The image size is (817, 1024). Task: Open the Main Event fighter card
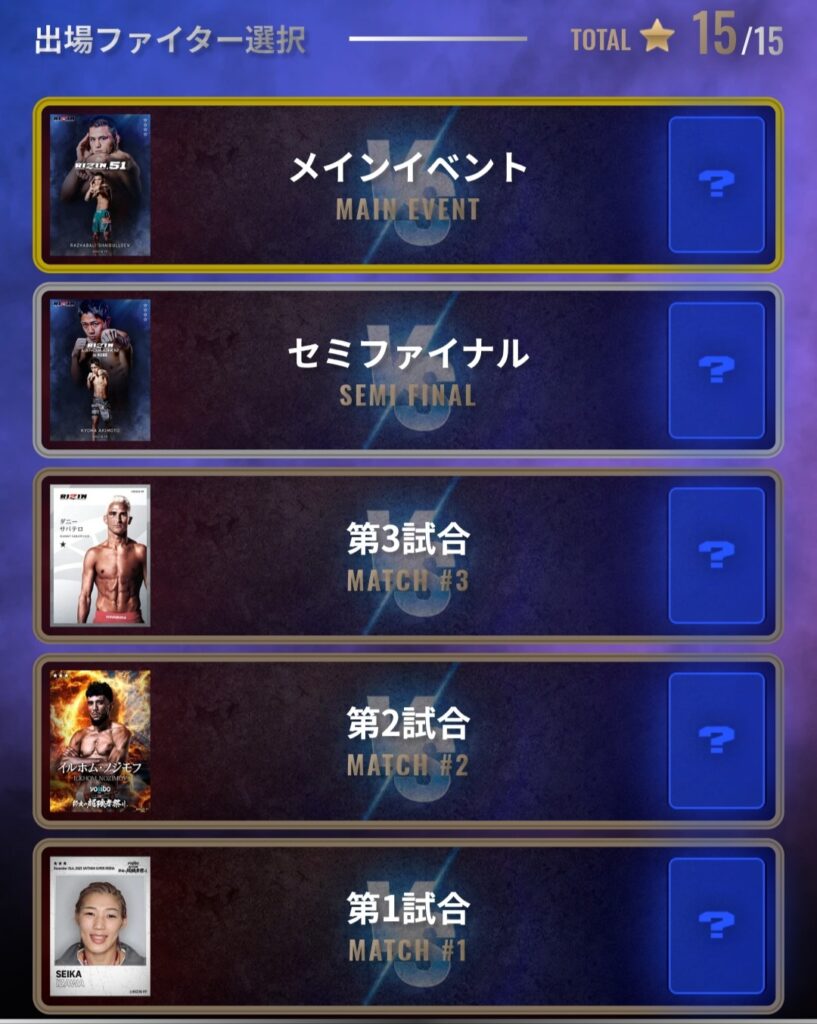click(x=101, y=185)
